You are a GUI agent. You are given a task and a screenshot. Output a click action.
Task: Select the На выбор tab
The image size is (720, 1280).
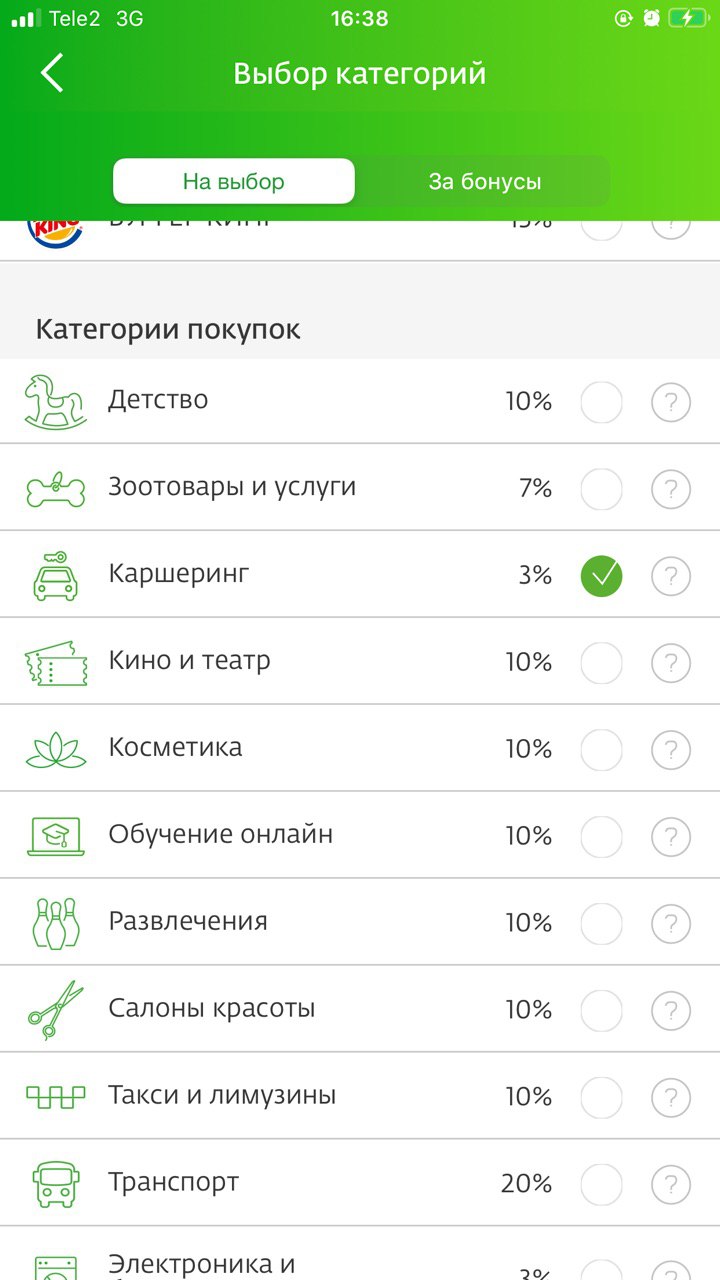point(234,182)
